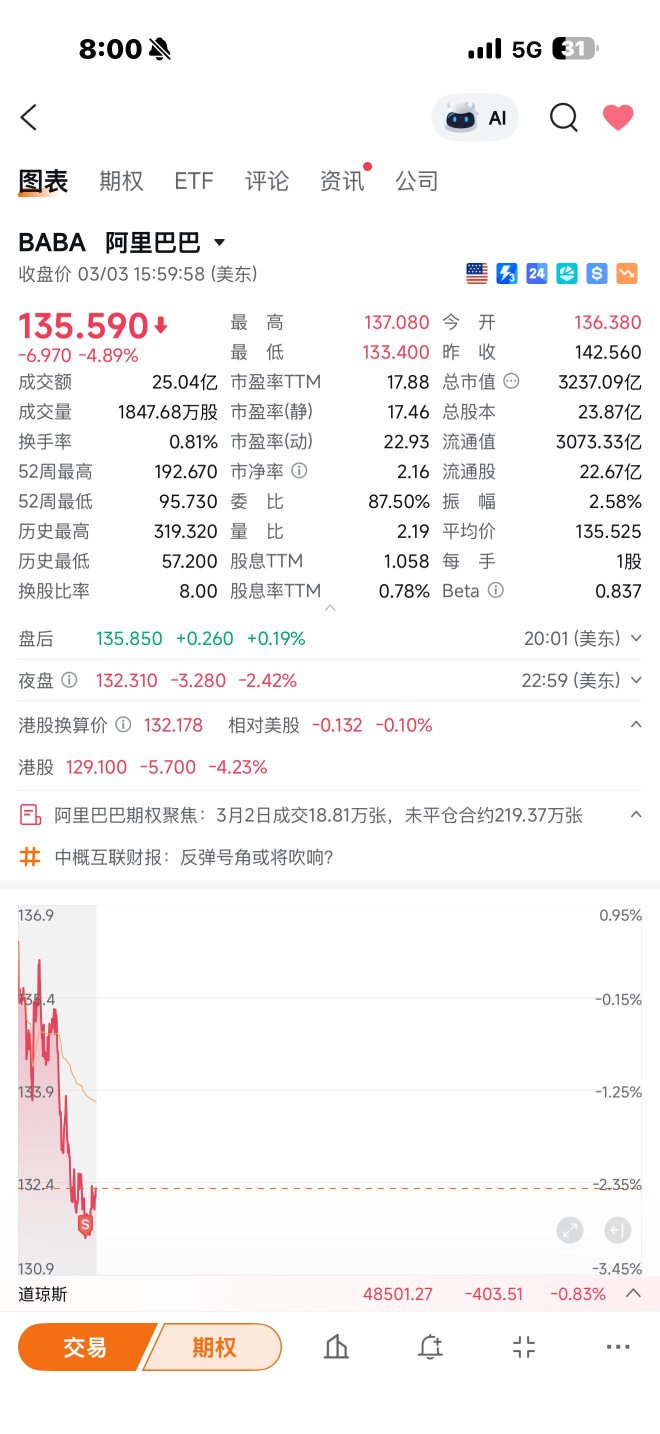Tap the 交易 trade button
660x1434 pixels.
click(85, 1347)
